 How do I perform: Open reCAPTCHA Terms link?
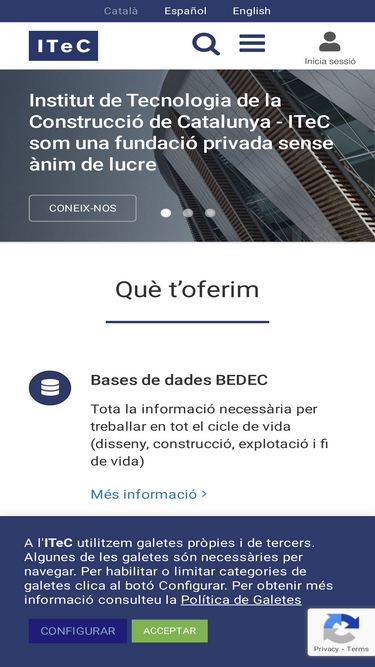(x=358, y=649)
